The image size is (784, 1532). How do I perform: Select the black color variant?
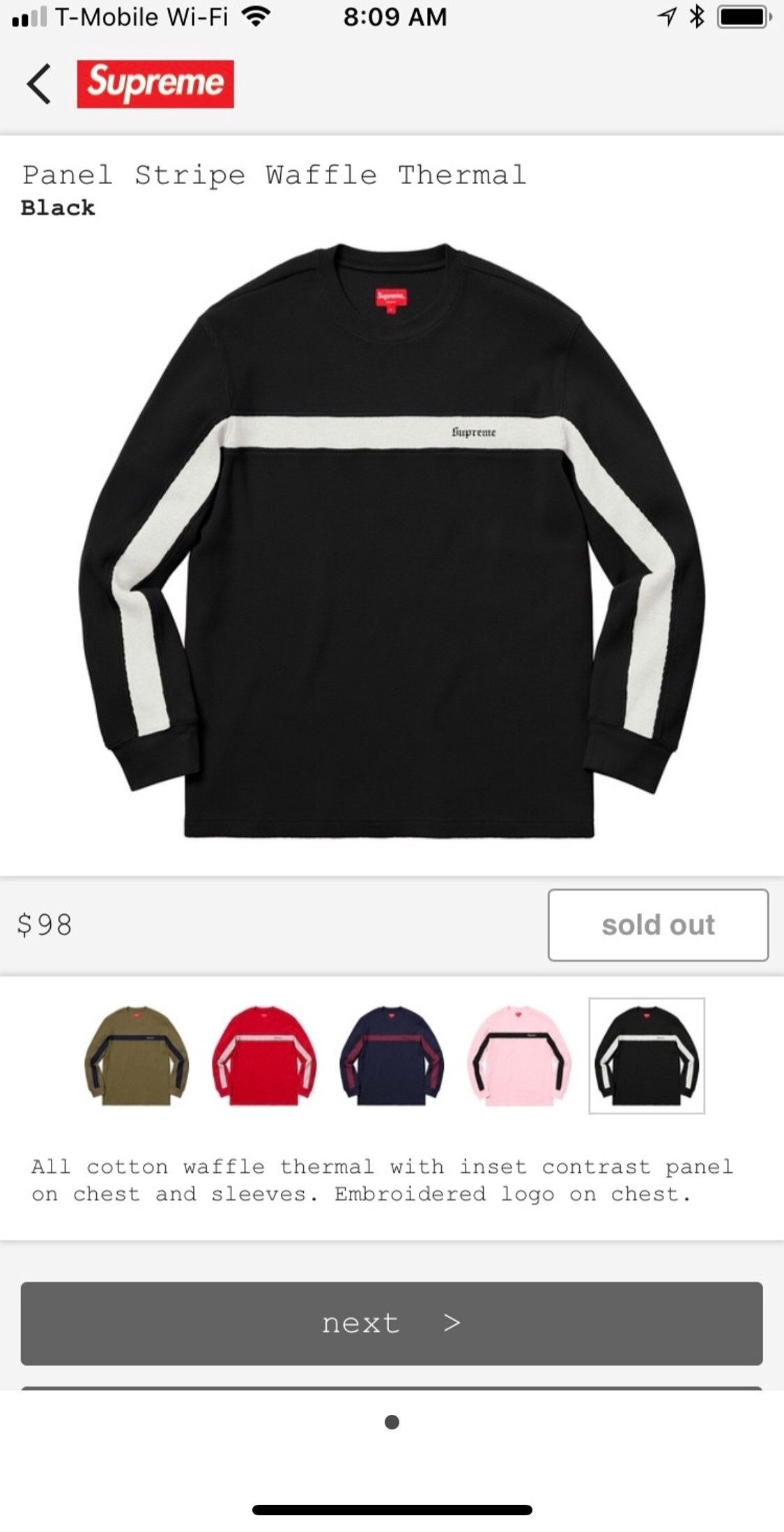click(x=647, y=1056)
